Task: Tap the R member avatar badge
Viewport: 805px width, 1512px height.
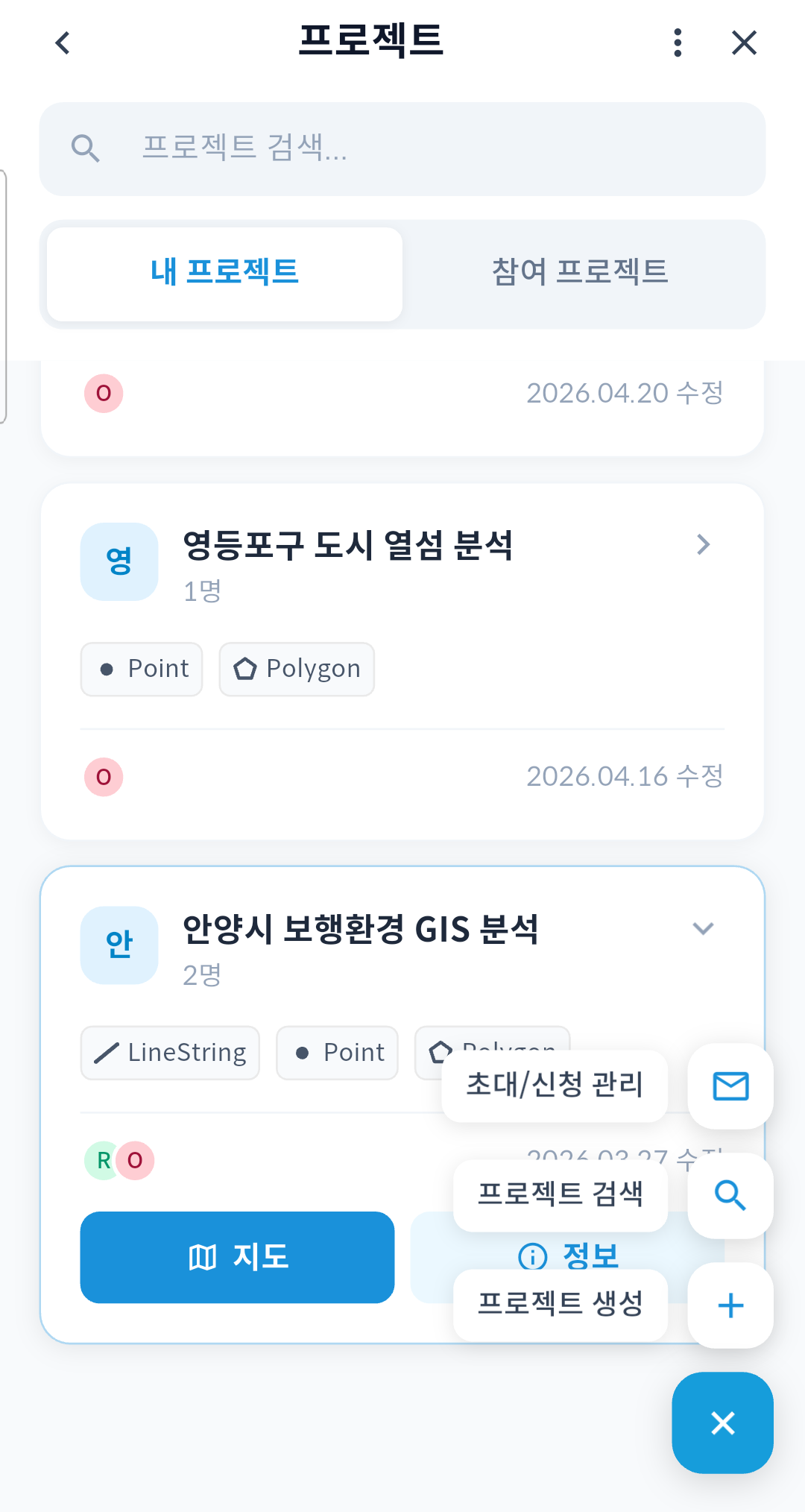Action: pyautogui.click(x=103, y=1160)
